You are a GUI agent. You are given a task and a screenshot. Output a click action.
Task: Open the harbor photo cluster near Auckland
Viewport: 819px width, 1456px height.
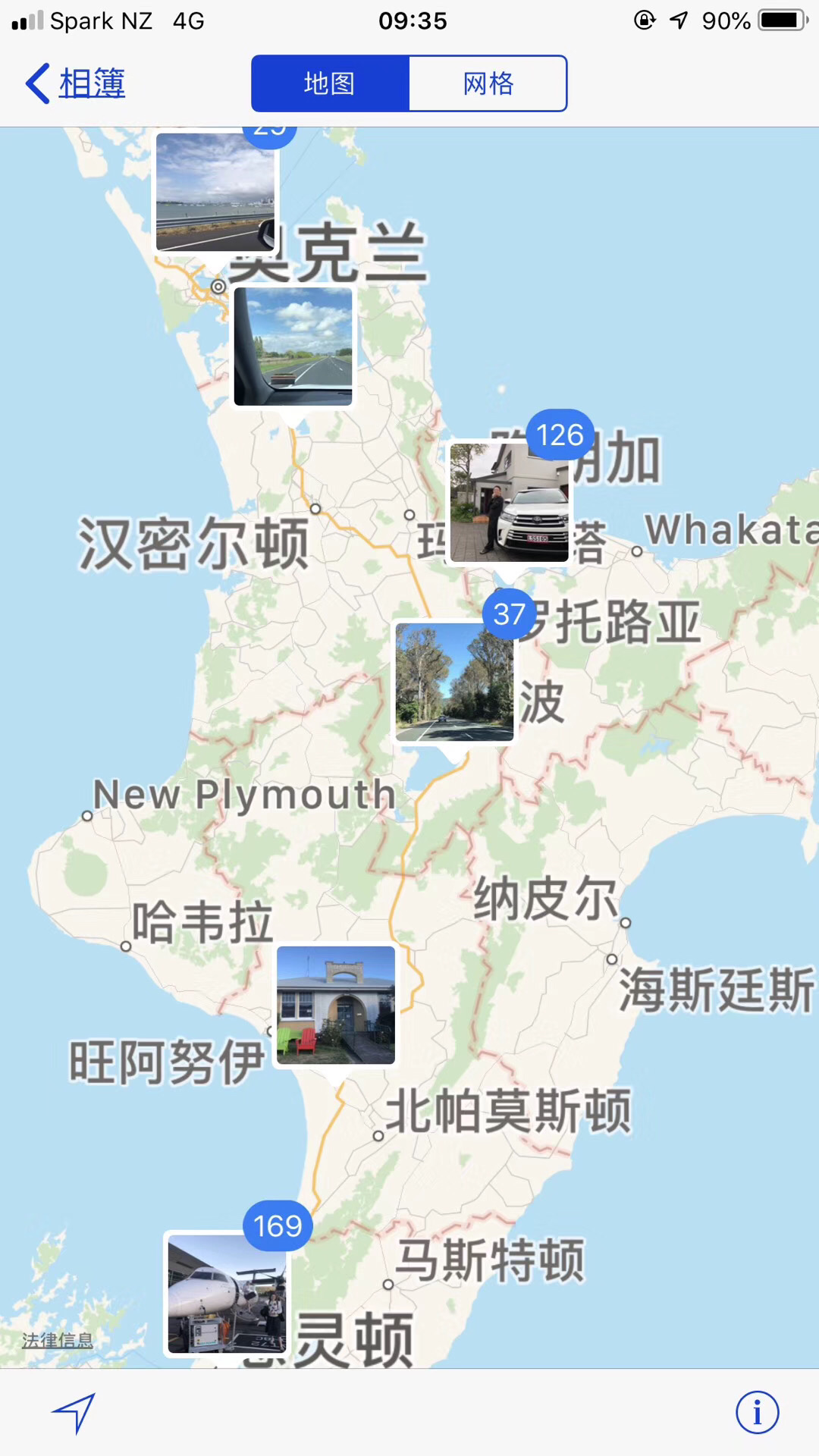215,191
